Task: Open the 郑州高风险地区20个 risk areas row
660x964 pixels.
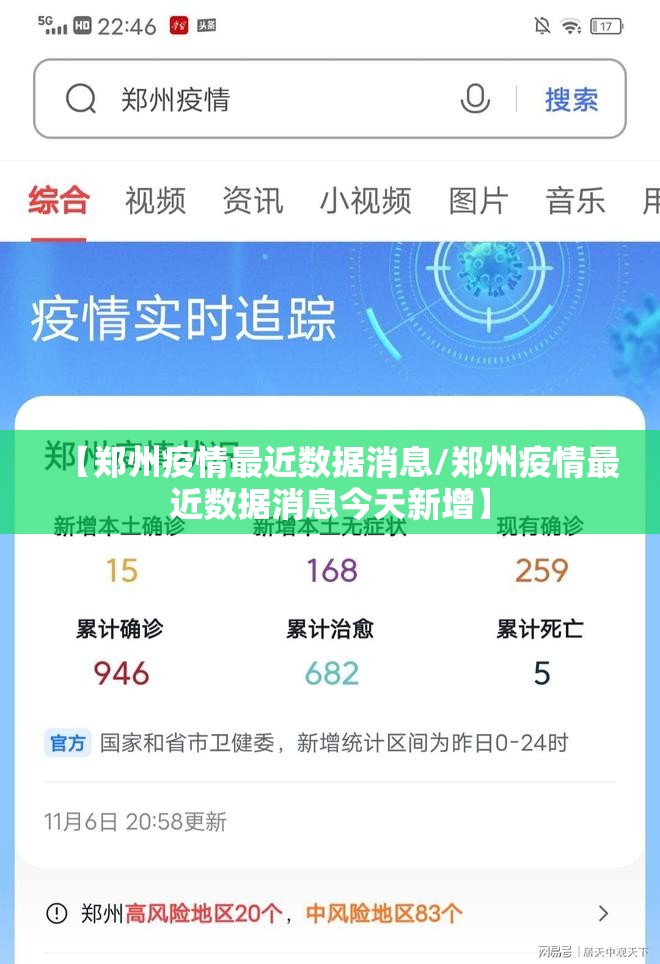Action: point(328,912)
